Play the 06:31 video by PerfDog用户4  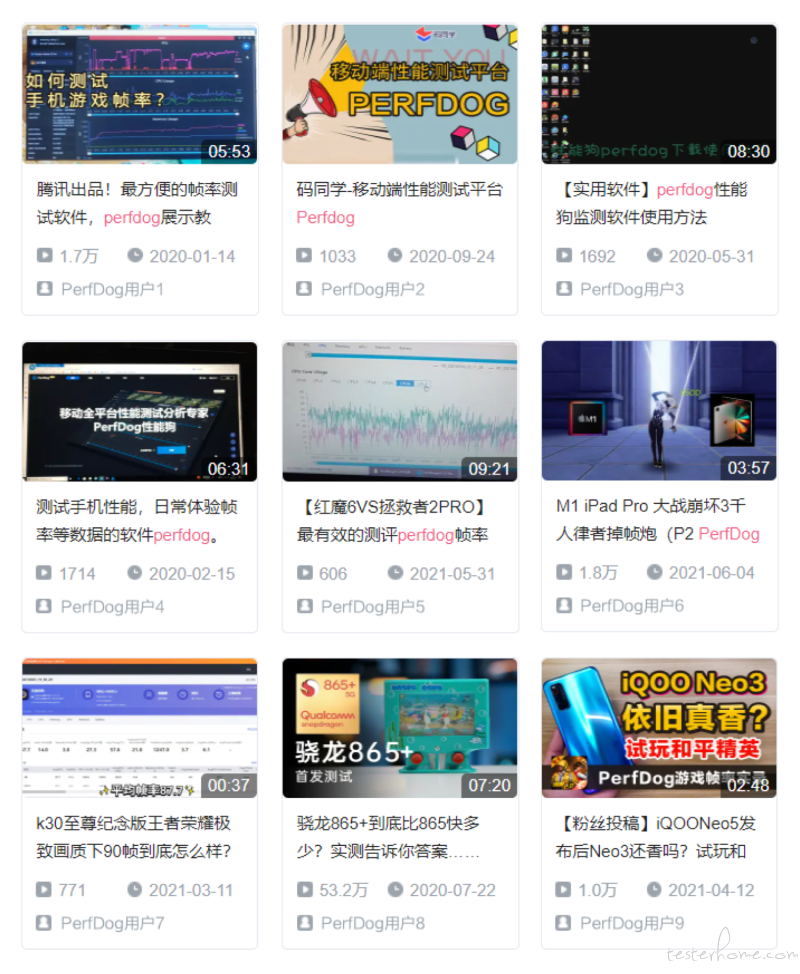(x=140, y=411)
